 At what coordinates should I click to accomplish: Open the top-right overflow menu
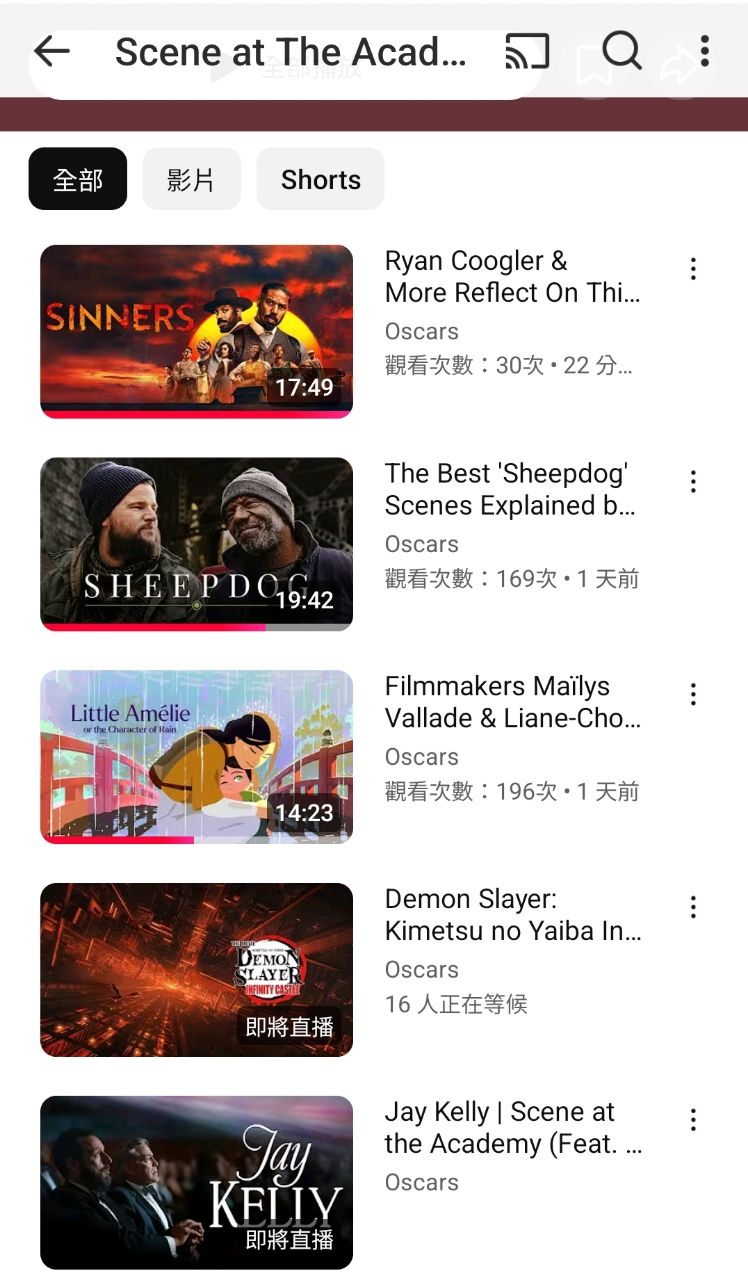tap(705, 51)
